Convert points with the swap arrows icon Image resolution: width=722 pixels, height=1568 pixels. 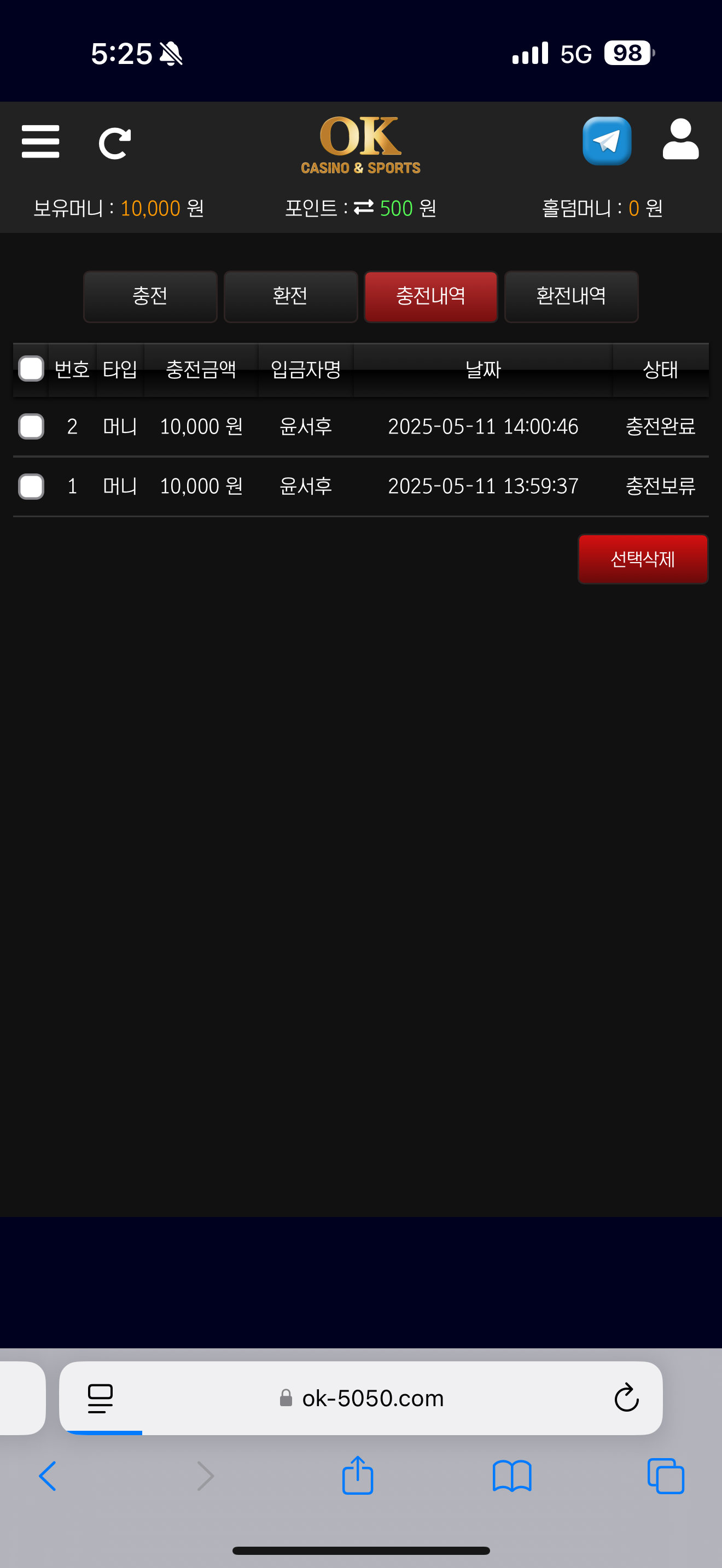click(363, 208)
